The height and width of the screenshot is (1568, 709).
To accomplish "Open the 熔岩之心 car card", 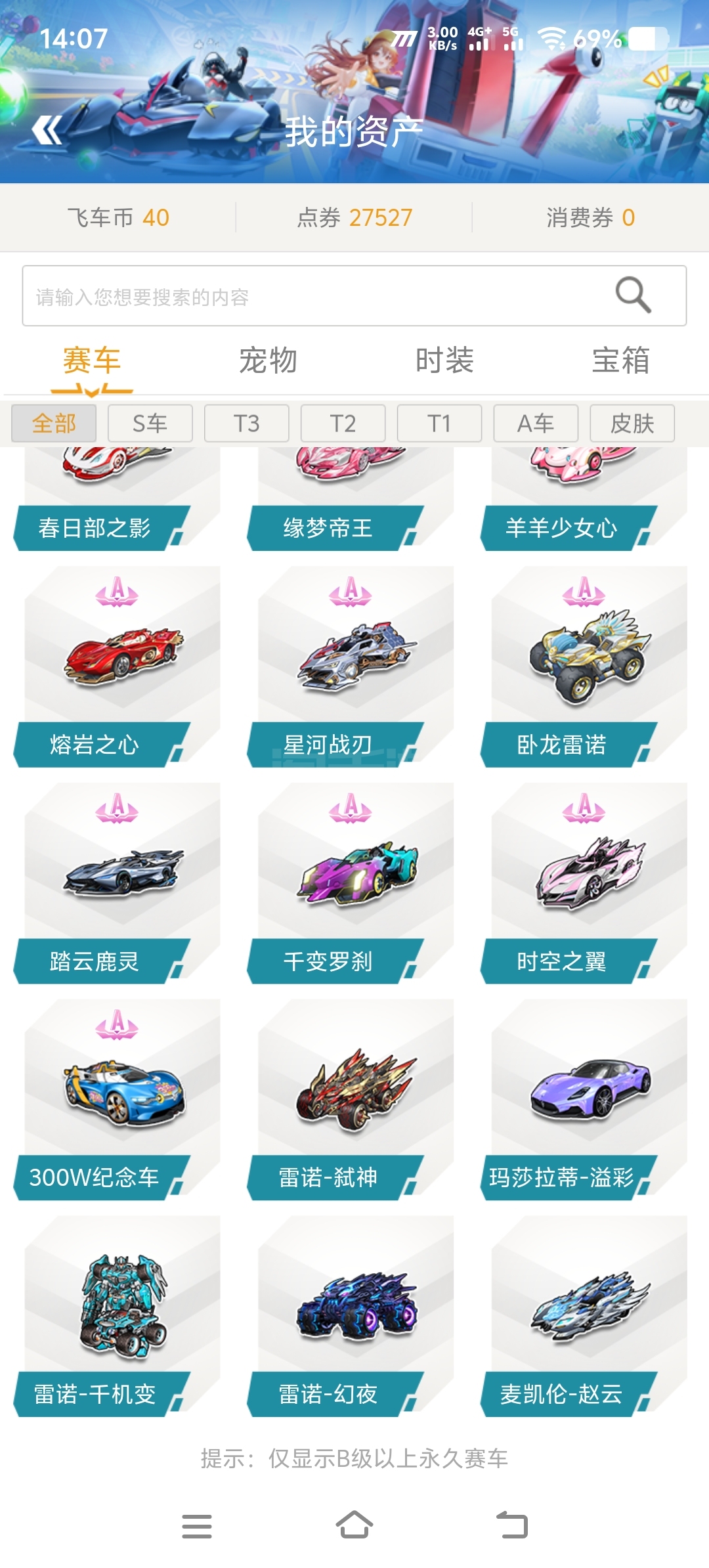I will (117, 666).
